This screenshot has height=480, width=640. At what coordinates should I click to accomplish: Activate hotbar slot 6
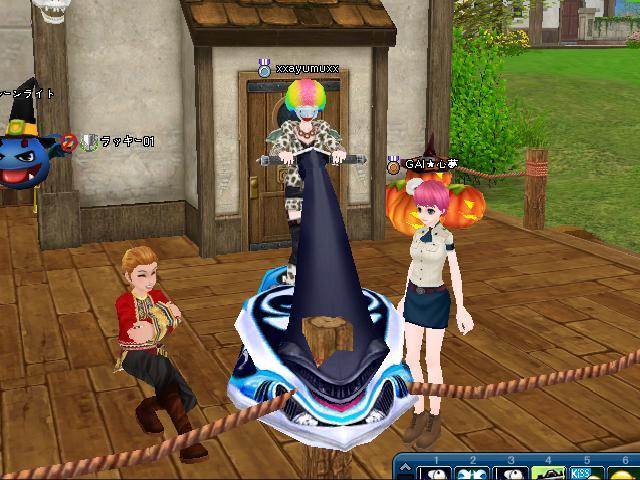coord(624,473)
